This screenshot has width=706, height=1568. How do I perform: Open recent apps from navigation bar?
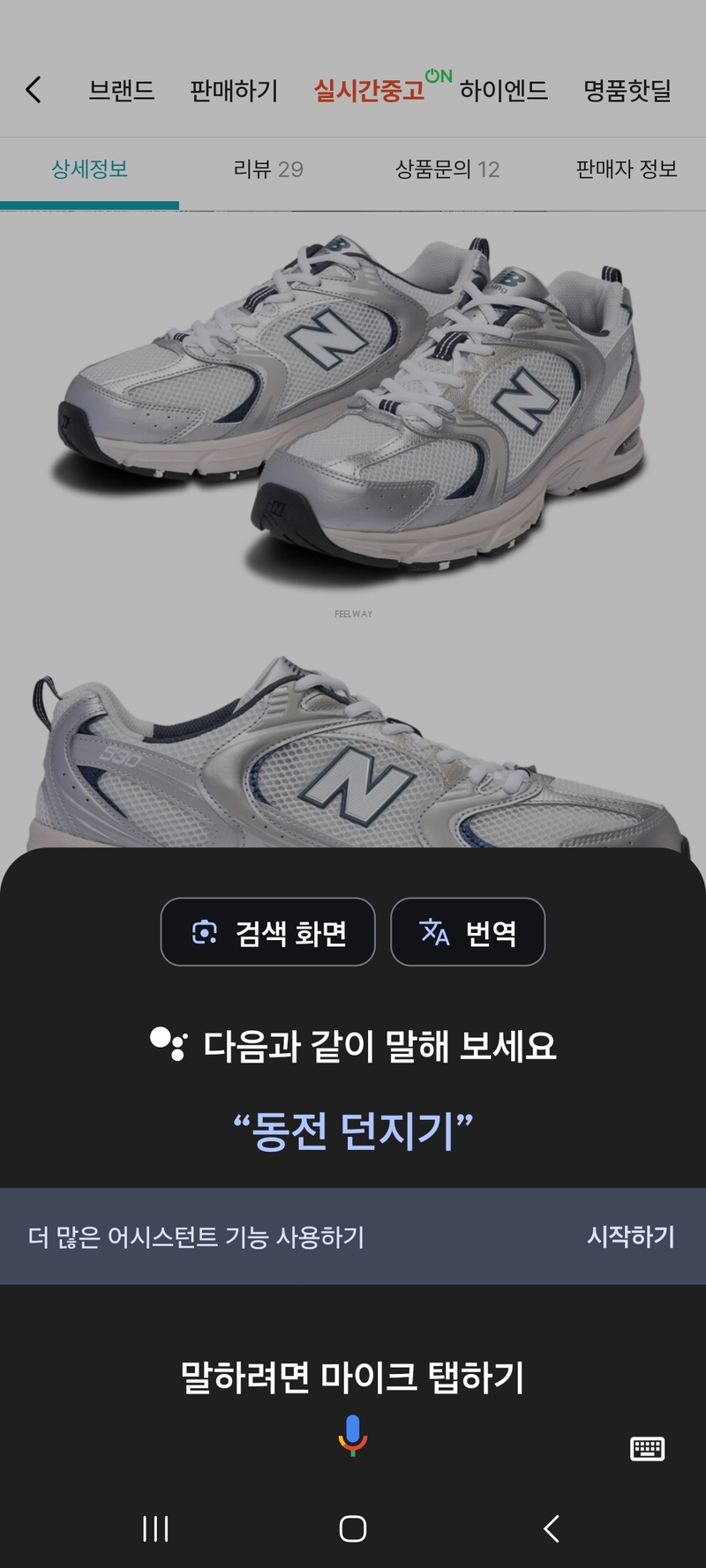155,1528
